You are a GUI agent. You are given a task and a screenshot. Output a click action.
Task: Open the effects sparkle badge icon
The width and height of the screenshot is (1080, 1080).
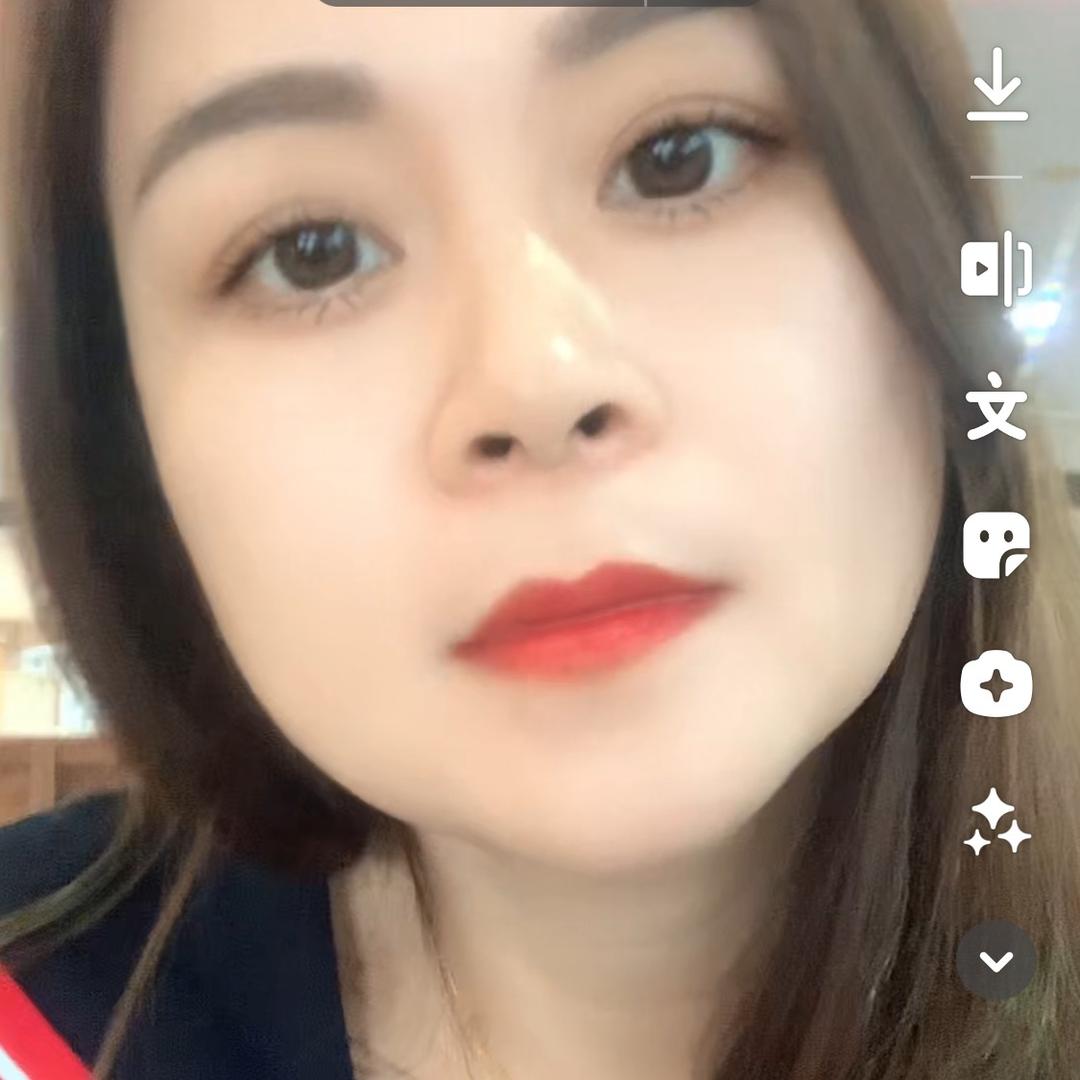[x=996, y=684]
